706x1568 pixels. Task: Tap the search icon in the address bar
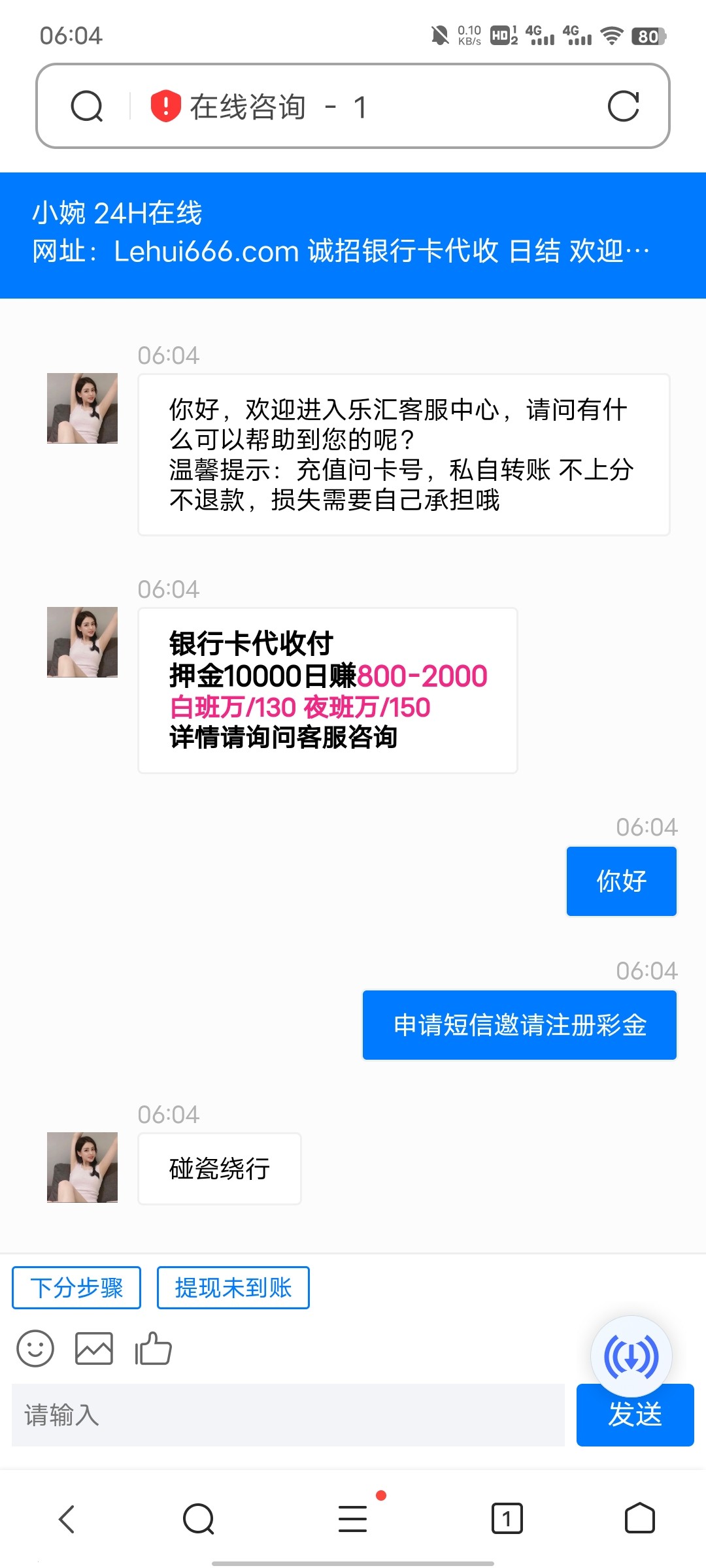(87, 106)
